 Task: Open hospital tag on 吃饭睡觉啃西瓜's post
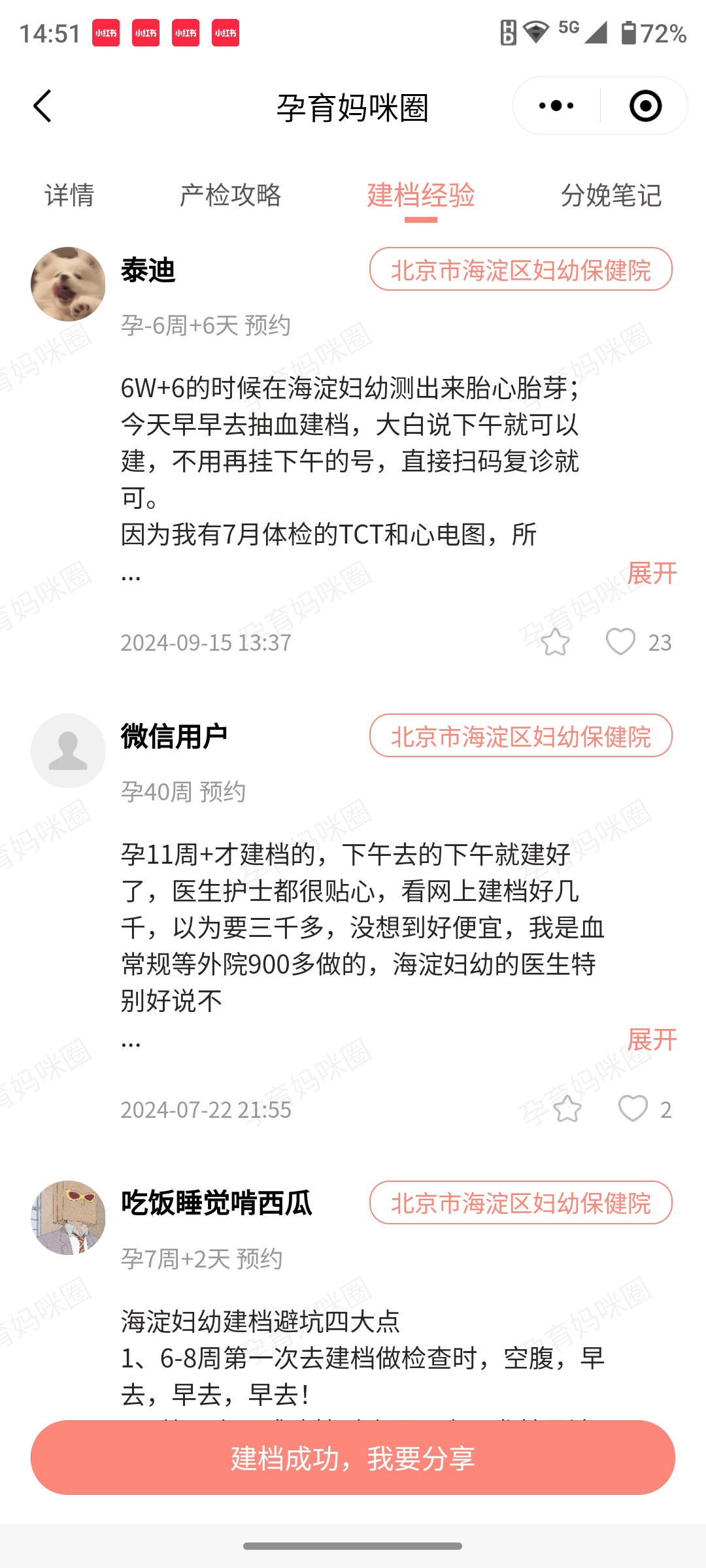(520, 1202)
